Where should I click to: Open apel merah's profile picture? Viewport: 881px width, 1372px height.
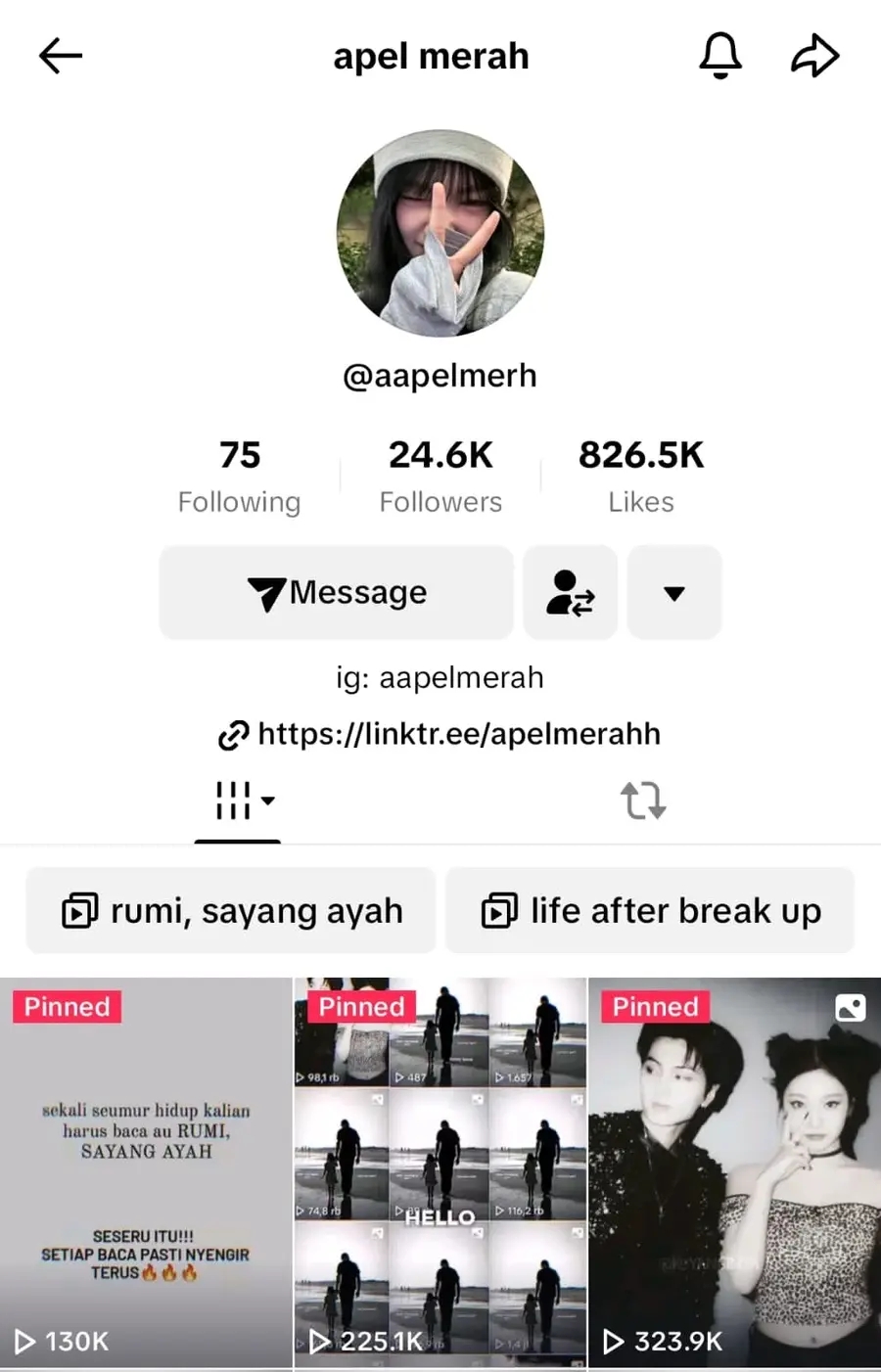pos(440,234)
